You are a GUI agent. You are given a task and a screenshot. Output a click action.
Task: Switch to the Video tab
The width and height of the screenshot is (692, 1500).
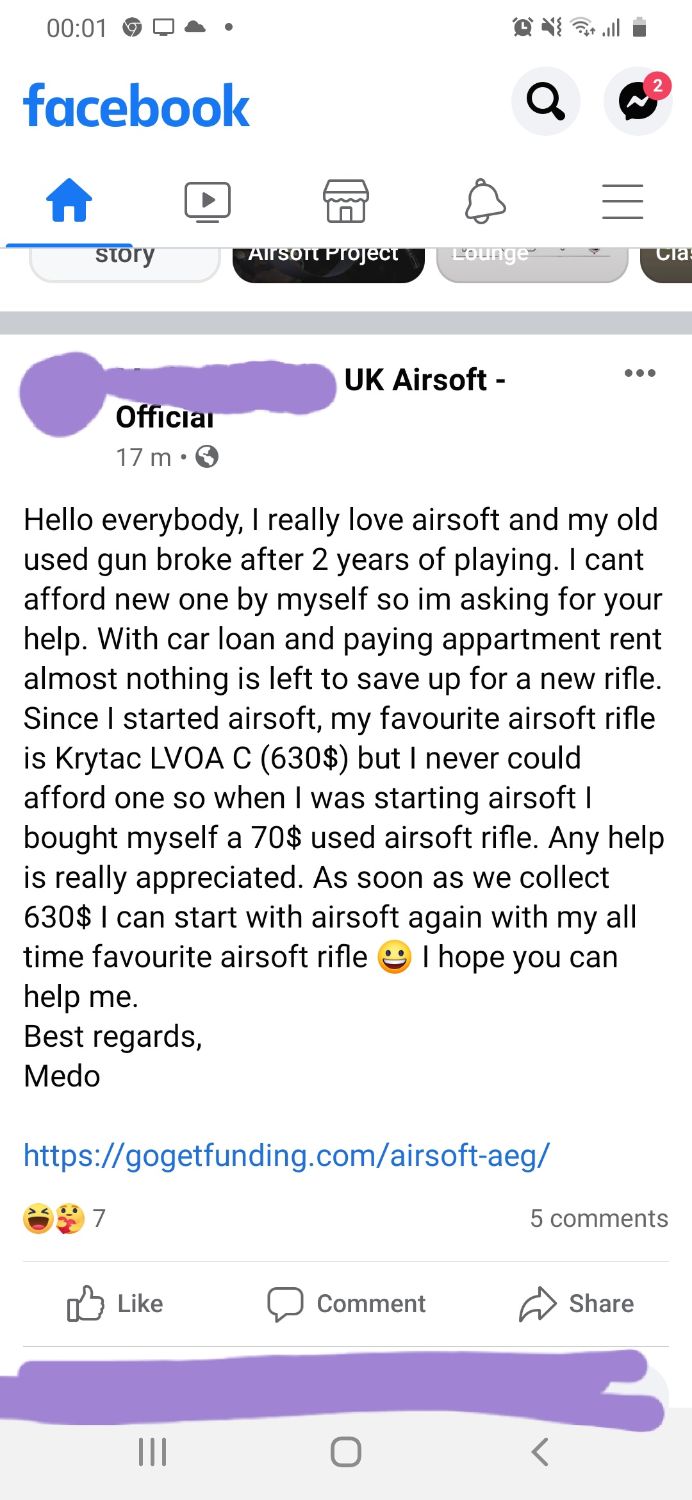coord(208,202)
